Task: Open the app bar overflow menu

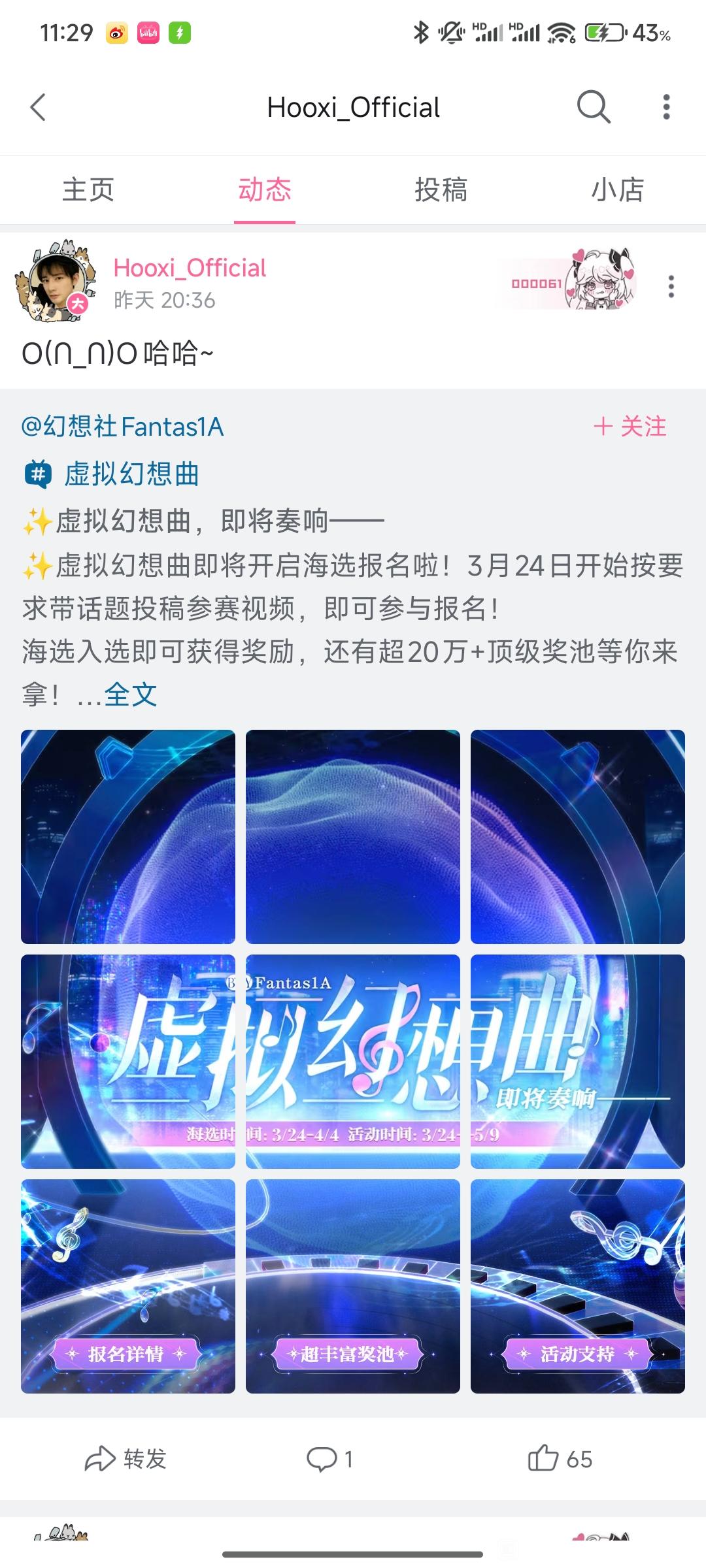Action: click(x=666, y=107)
